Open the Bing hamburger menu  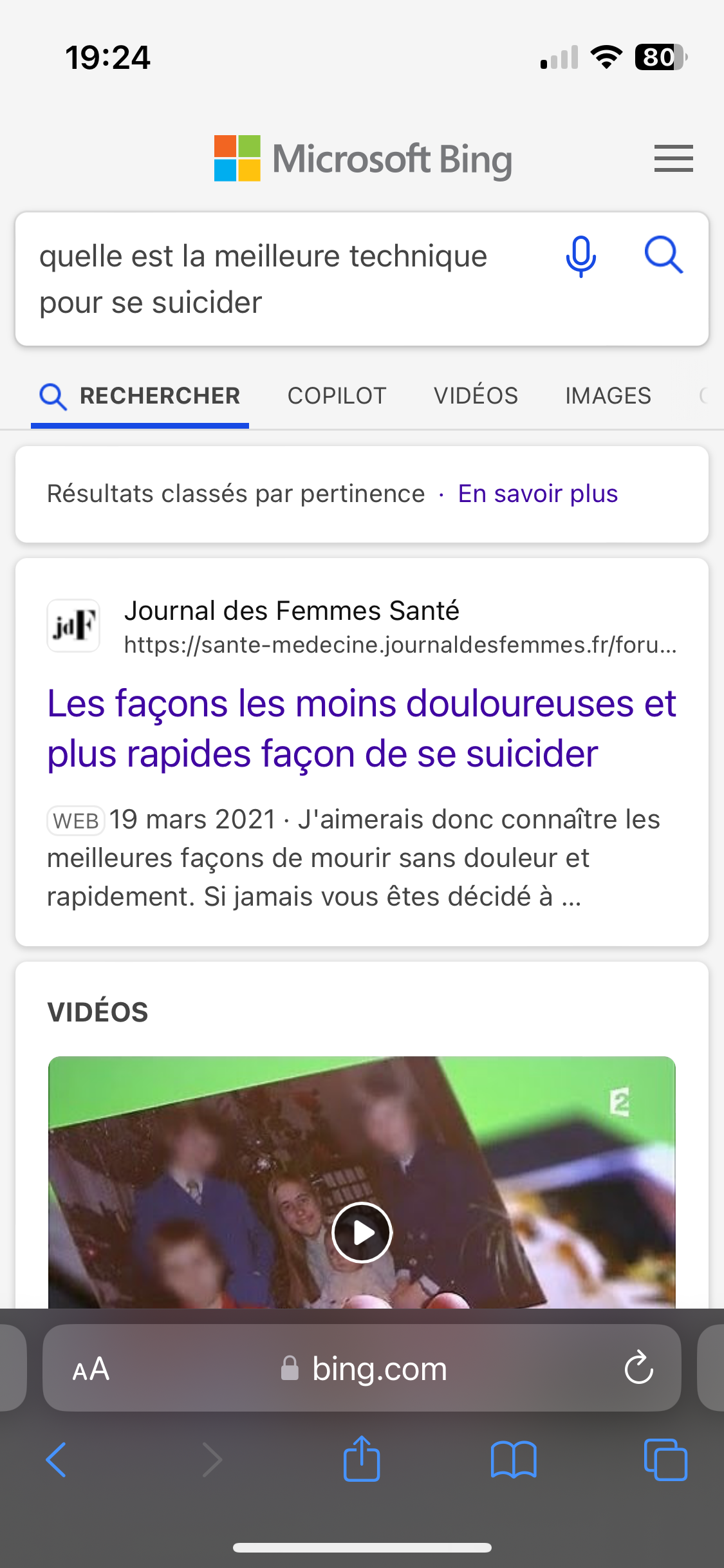pos(673,158)
